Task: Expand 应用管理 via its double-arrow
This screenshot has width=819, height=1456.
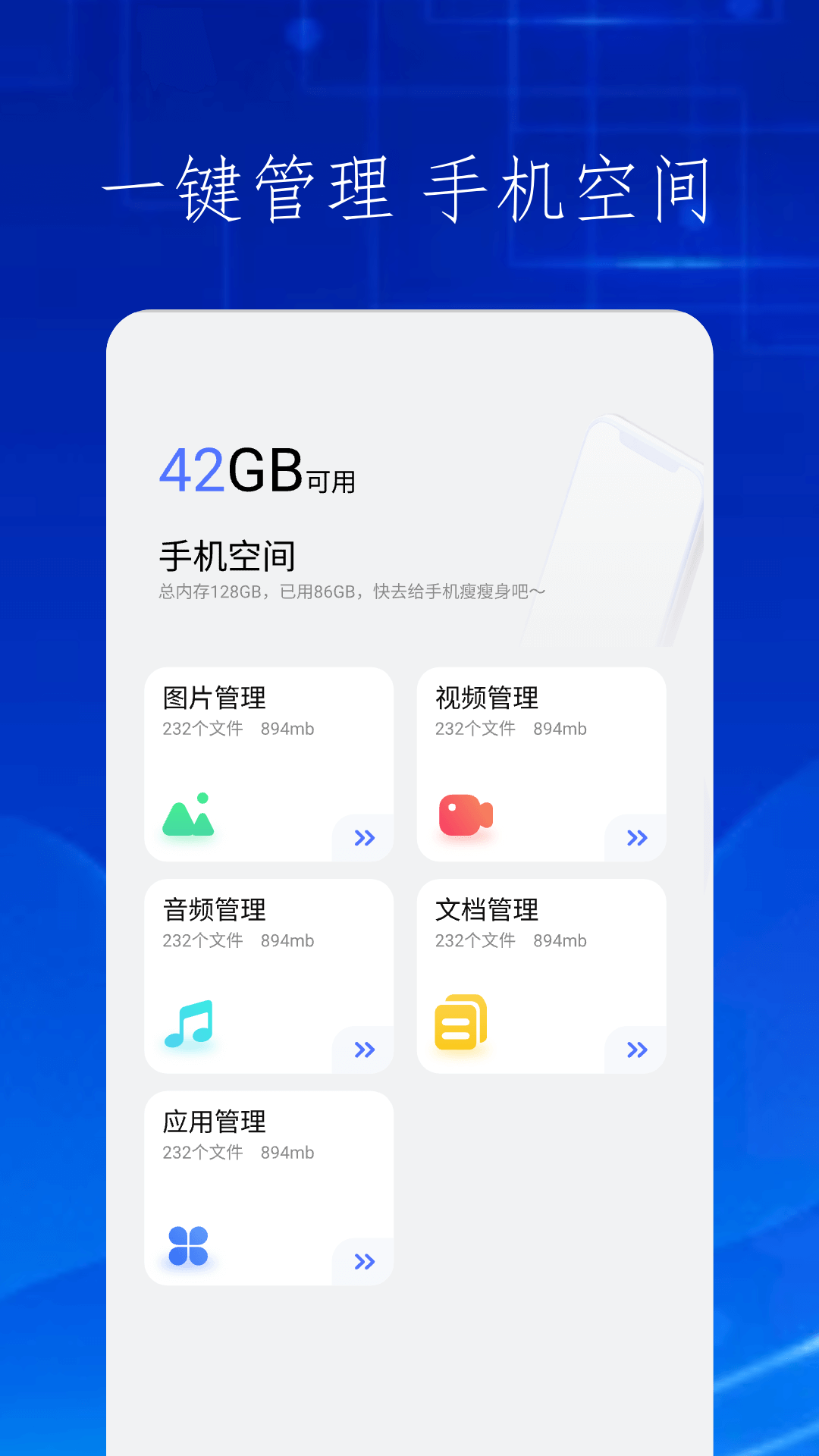Action: [x=366, y=1260]
